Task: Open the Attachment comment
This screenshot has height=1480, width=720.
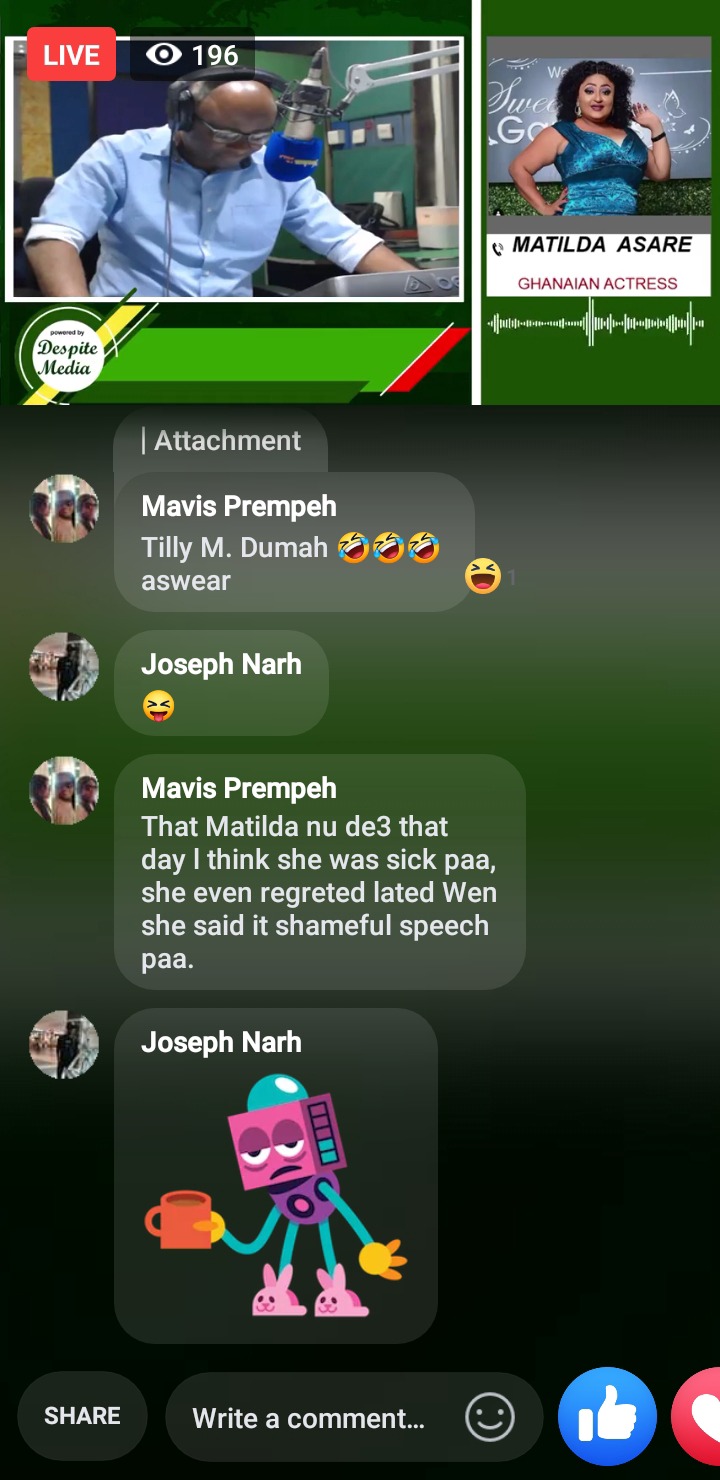Action: click(221, 441)
